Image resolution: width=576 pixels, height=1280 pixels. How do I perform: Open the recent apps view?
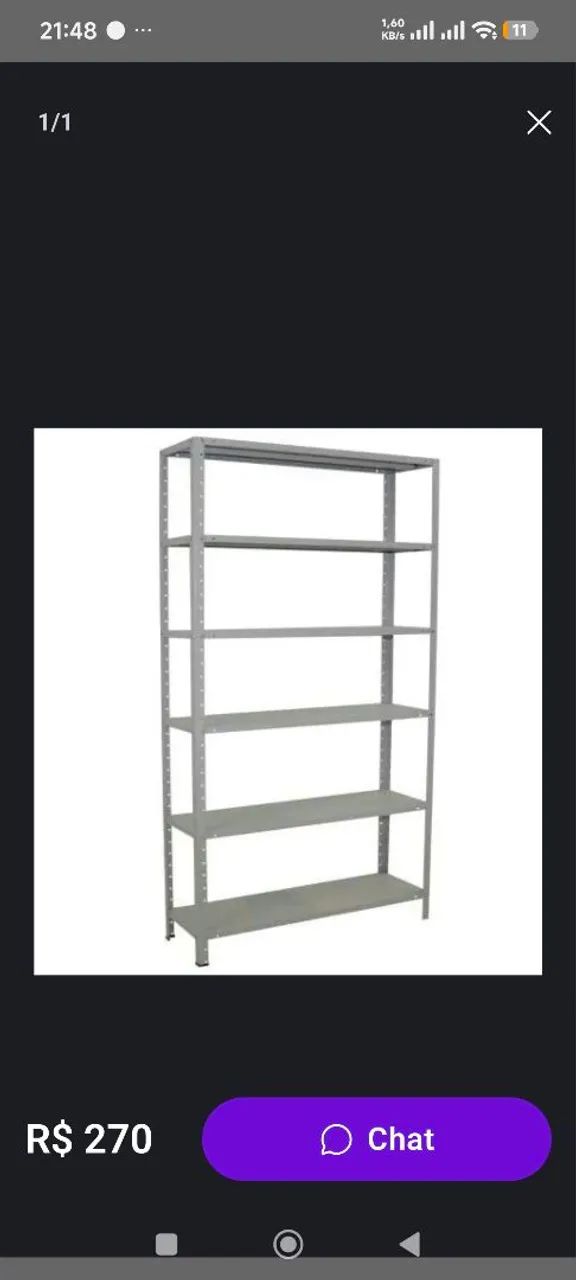(x=167, y=1244)
